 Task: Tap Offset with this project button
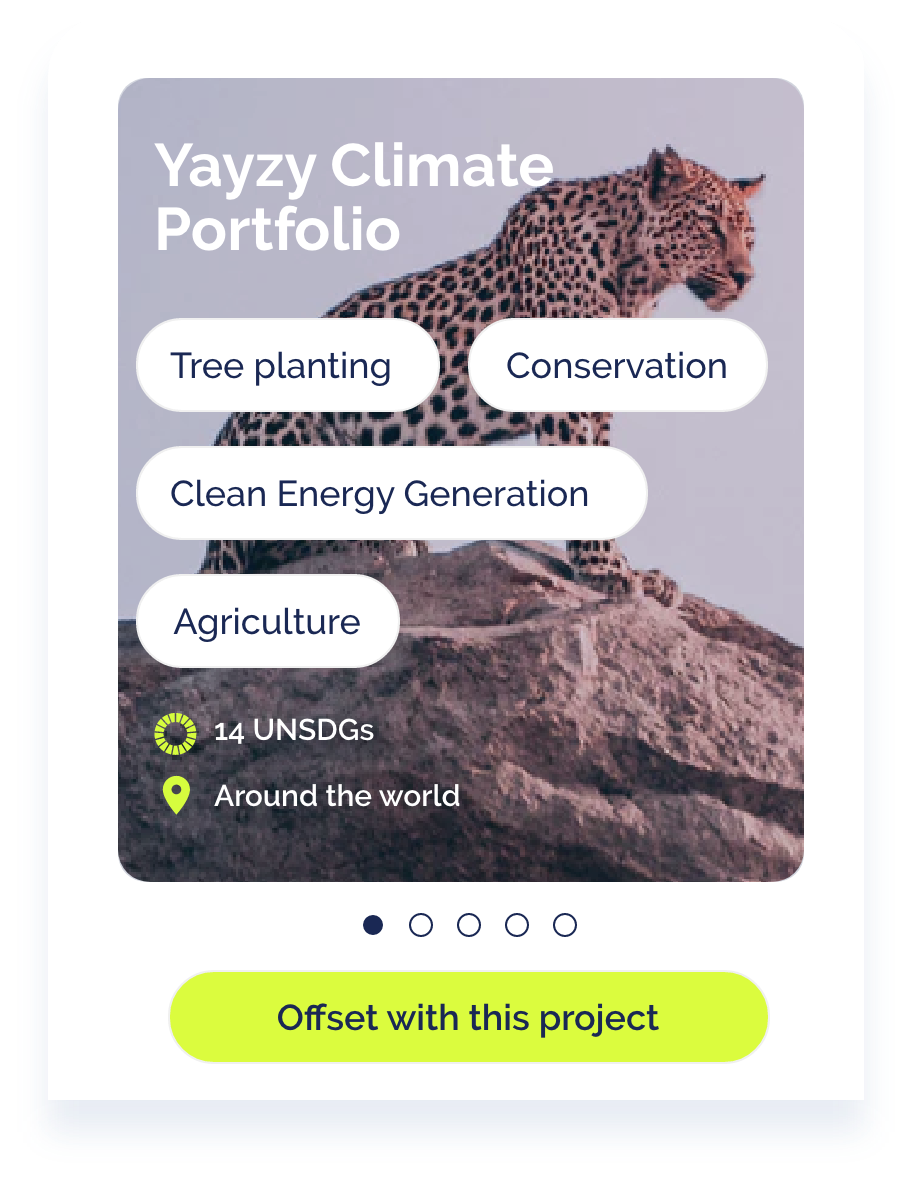coord(468,1017)
